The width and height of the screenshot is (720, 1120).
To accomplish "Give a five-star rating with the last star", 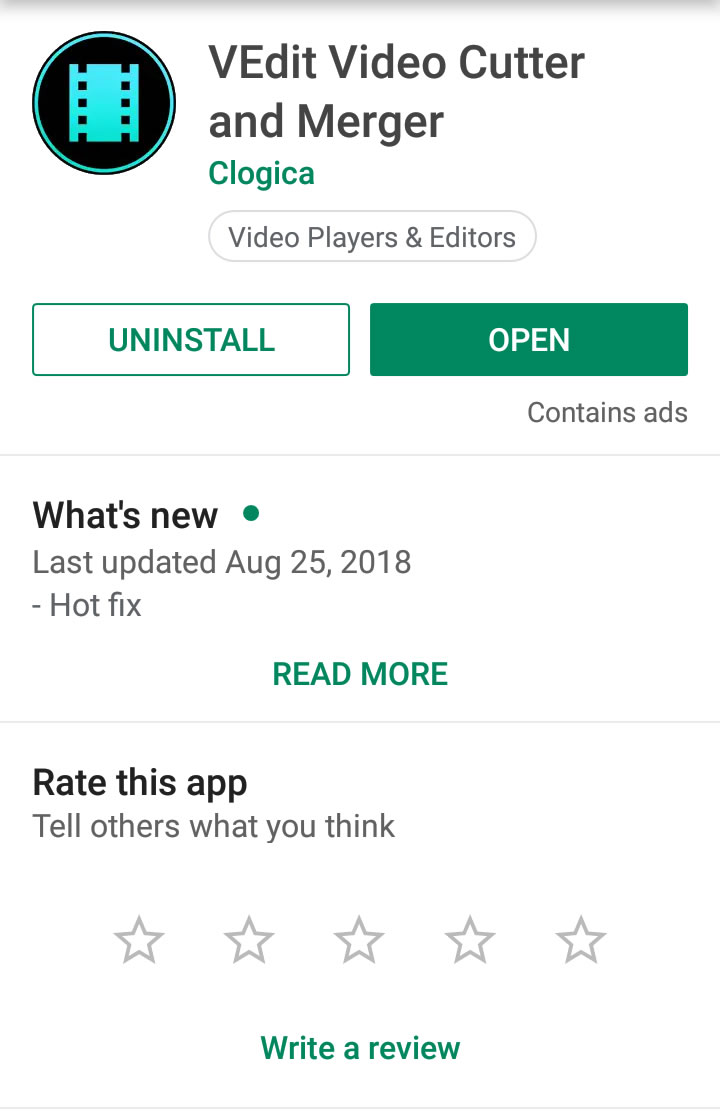I will 579,939.
